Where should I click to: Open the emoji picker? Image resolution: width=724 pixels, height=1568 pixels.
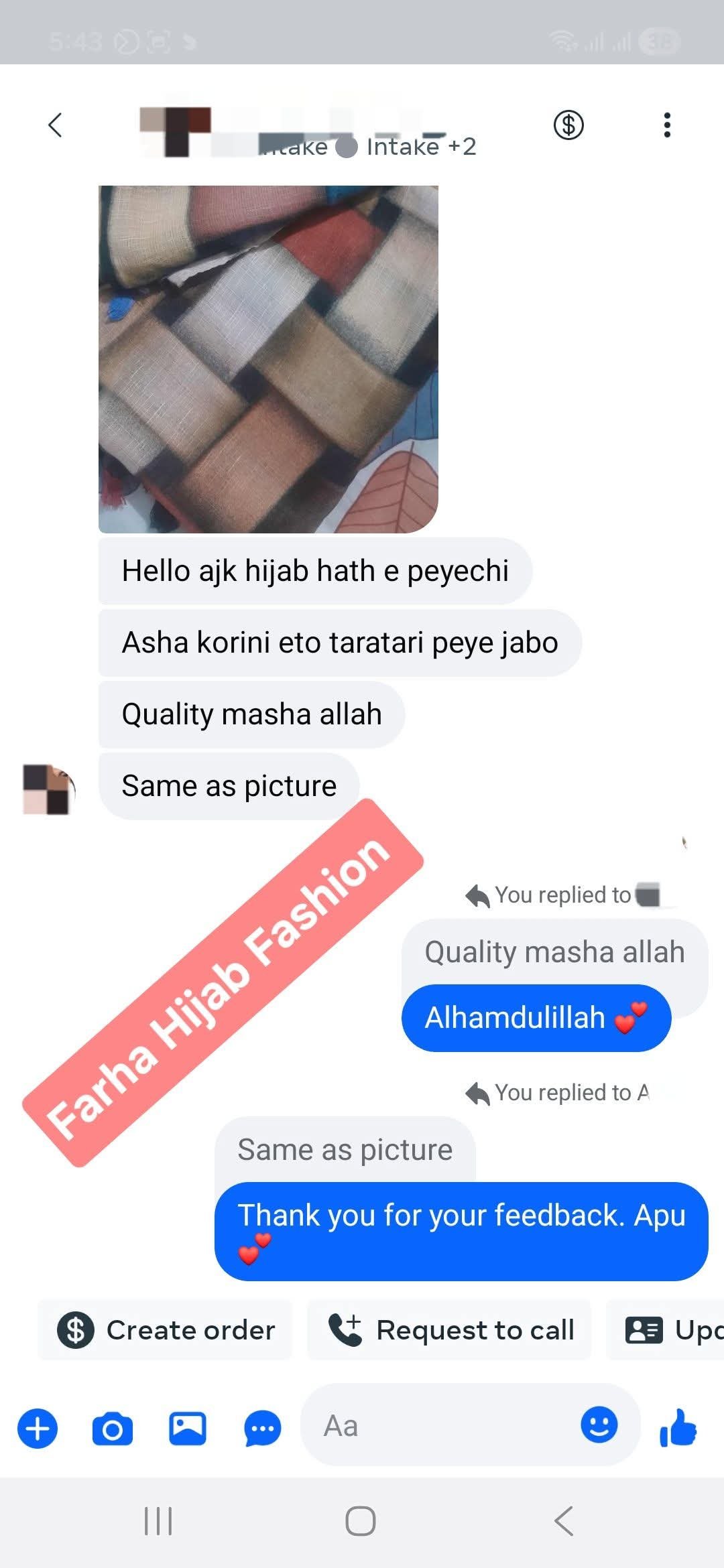click(x=599, y=1425)
